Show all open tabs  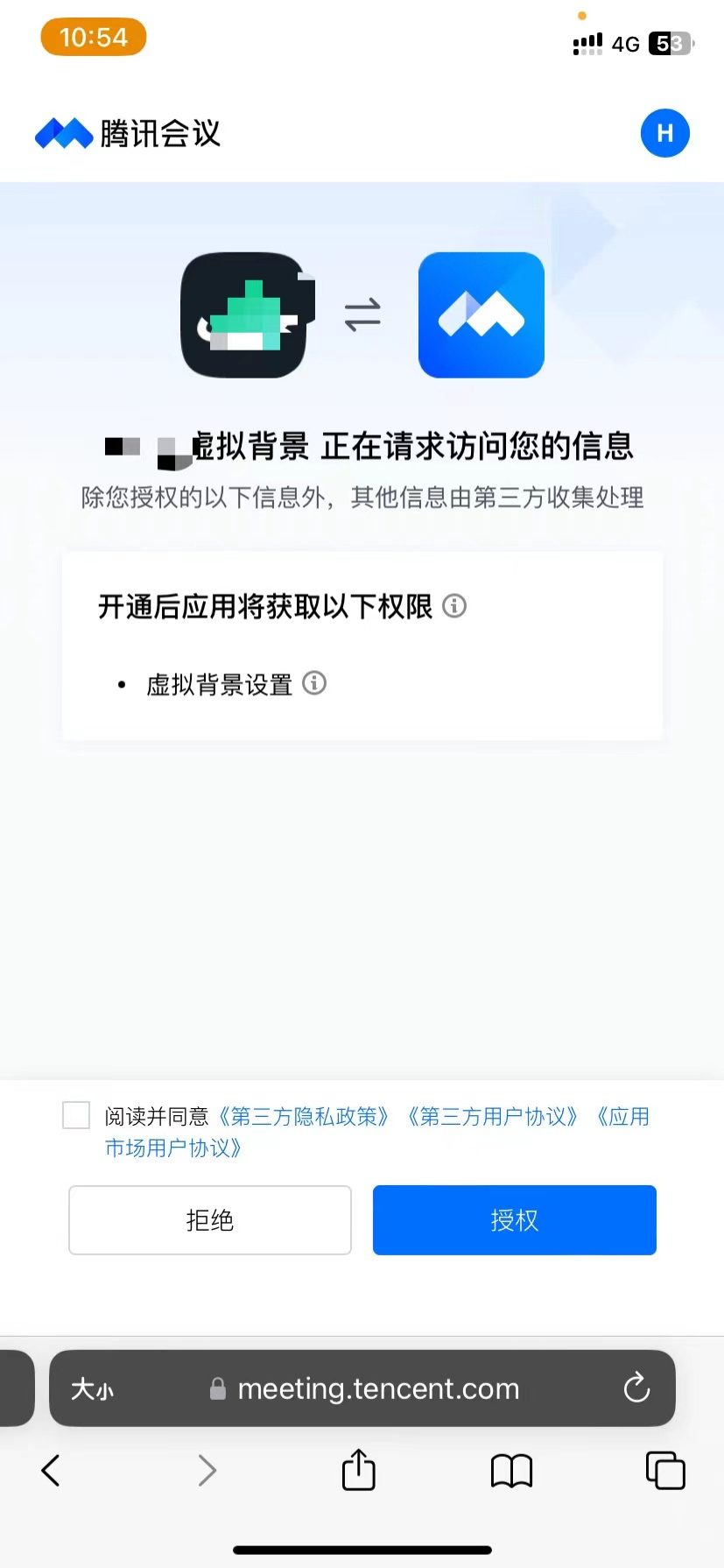pyautogui.click(x=665, y=1470)
